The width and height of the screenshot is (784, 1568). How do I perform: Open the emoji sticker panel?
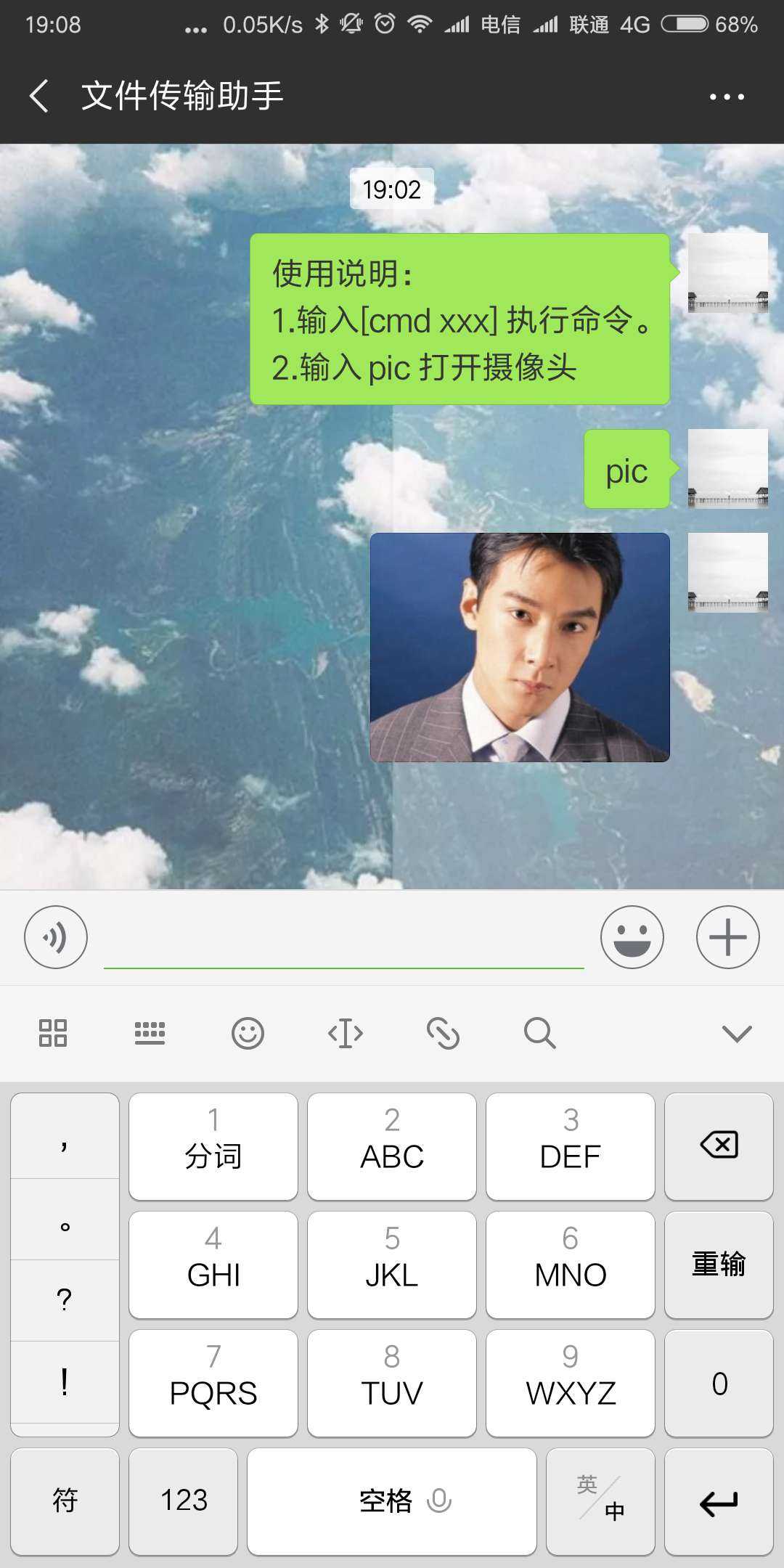click(632, 937)
